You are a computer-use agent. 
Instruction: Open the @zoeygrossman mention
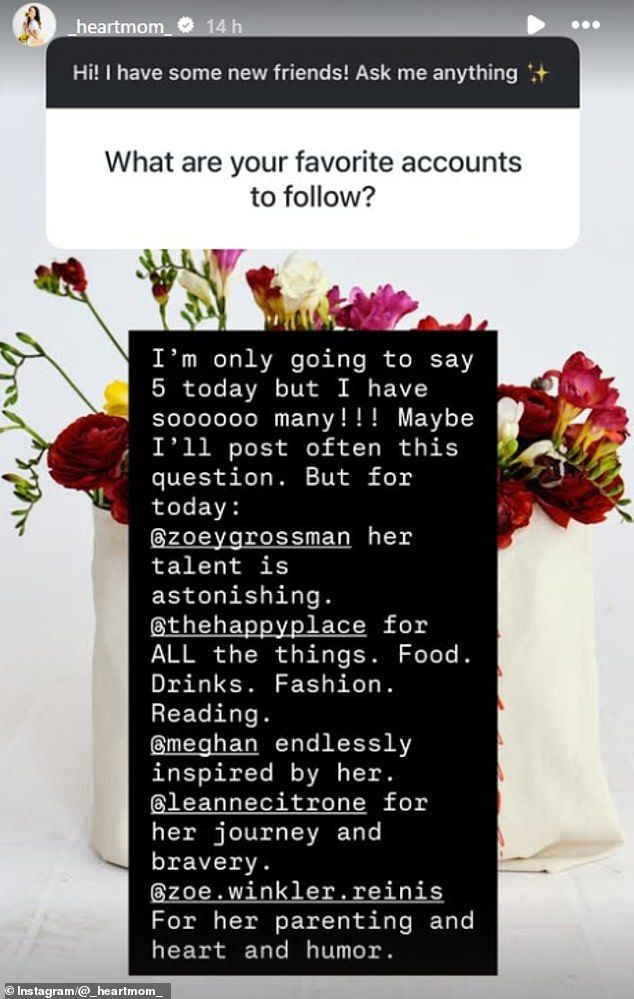pos(251,537)
